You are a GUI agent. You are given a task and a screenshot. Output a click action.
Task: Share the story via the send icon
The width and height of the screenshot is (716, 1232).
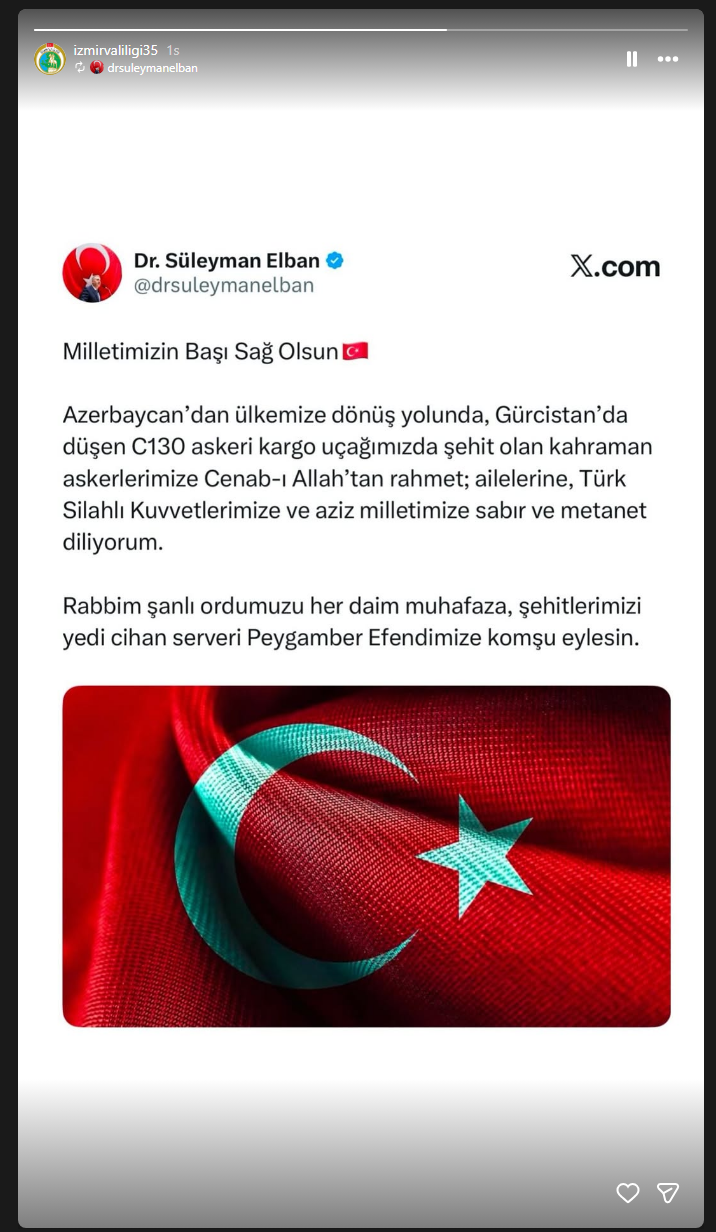click(x=668, y=1192)
